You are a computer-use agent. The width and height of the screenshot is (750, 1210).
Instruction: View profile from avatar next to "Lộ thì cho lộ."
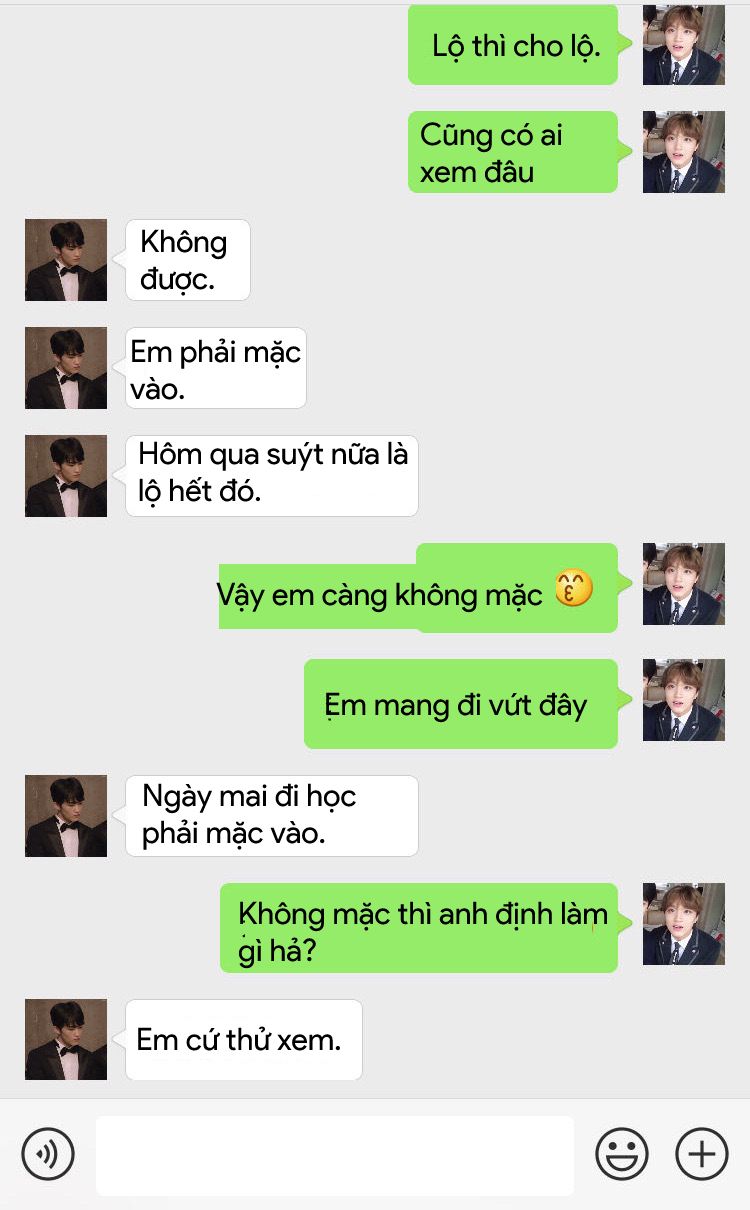[684, 44]
